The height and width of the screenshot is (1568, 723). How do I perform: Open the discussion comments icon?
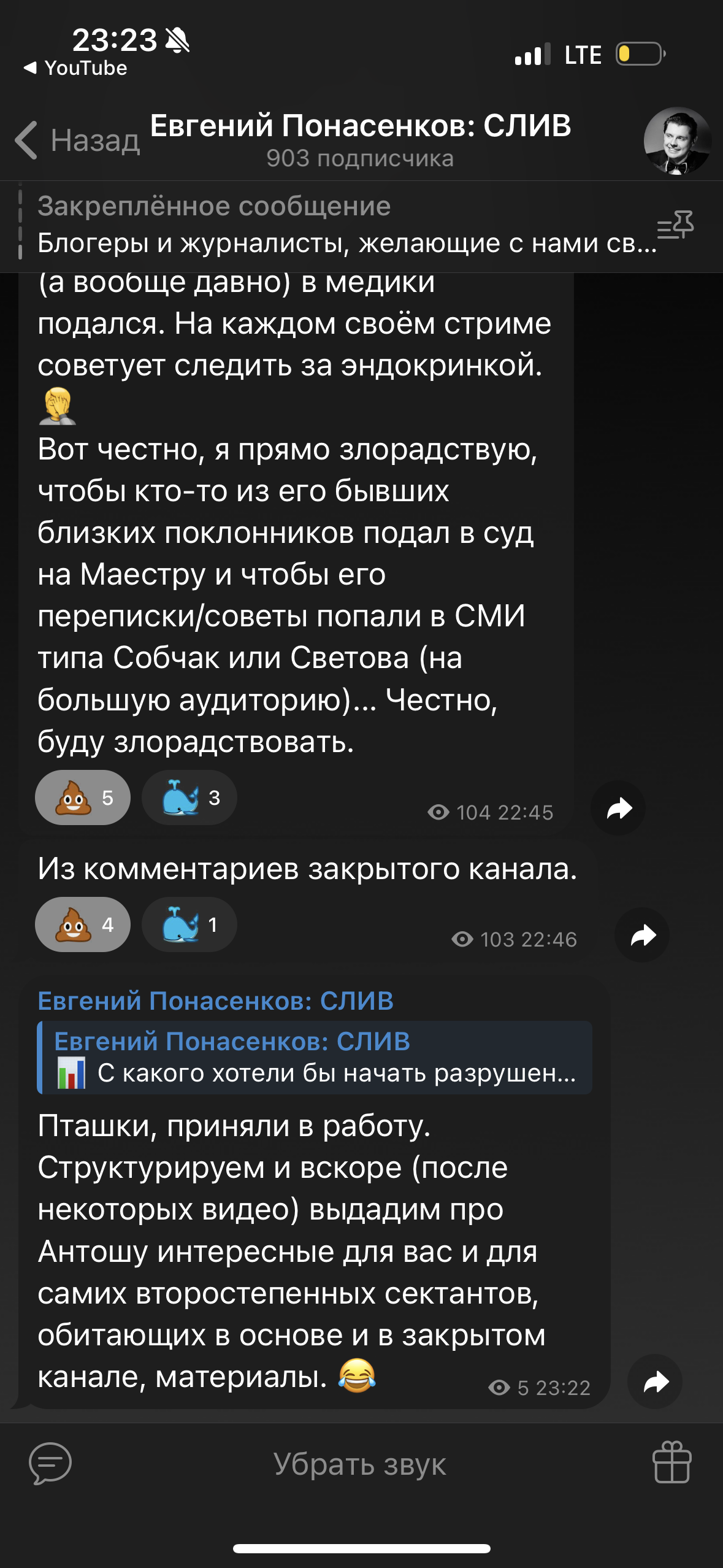point(50,1464)
